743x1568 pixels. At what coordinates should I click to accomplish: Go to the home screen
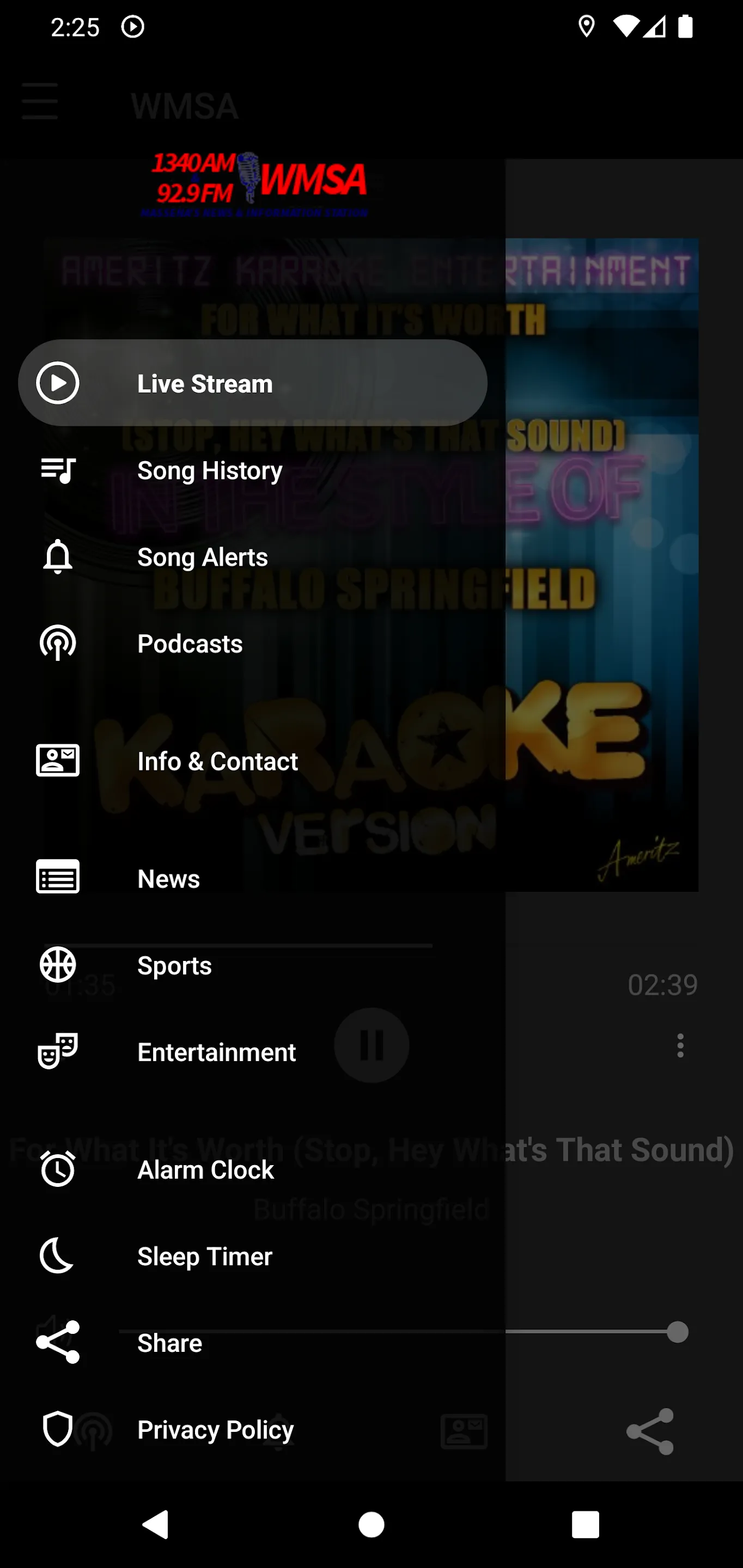coord(371,1524)
